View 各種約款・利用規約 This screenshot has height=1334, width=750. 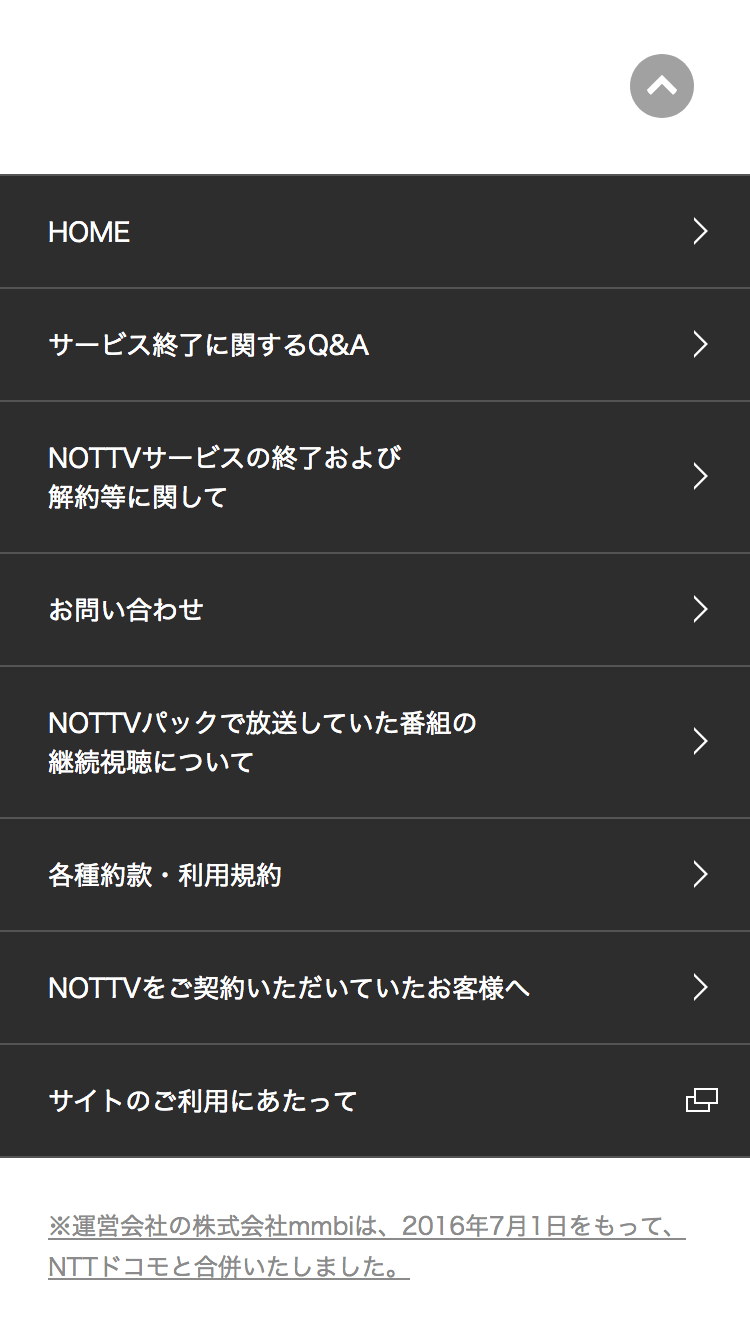pos(375,875)
